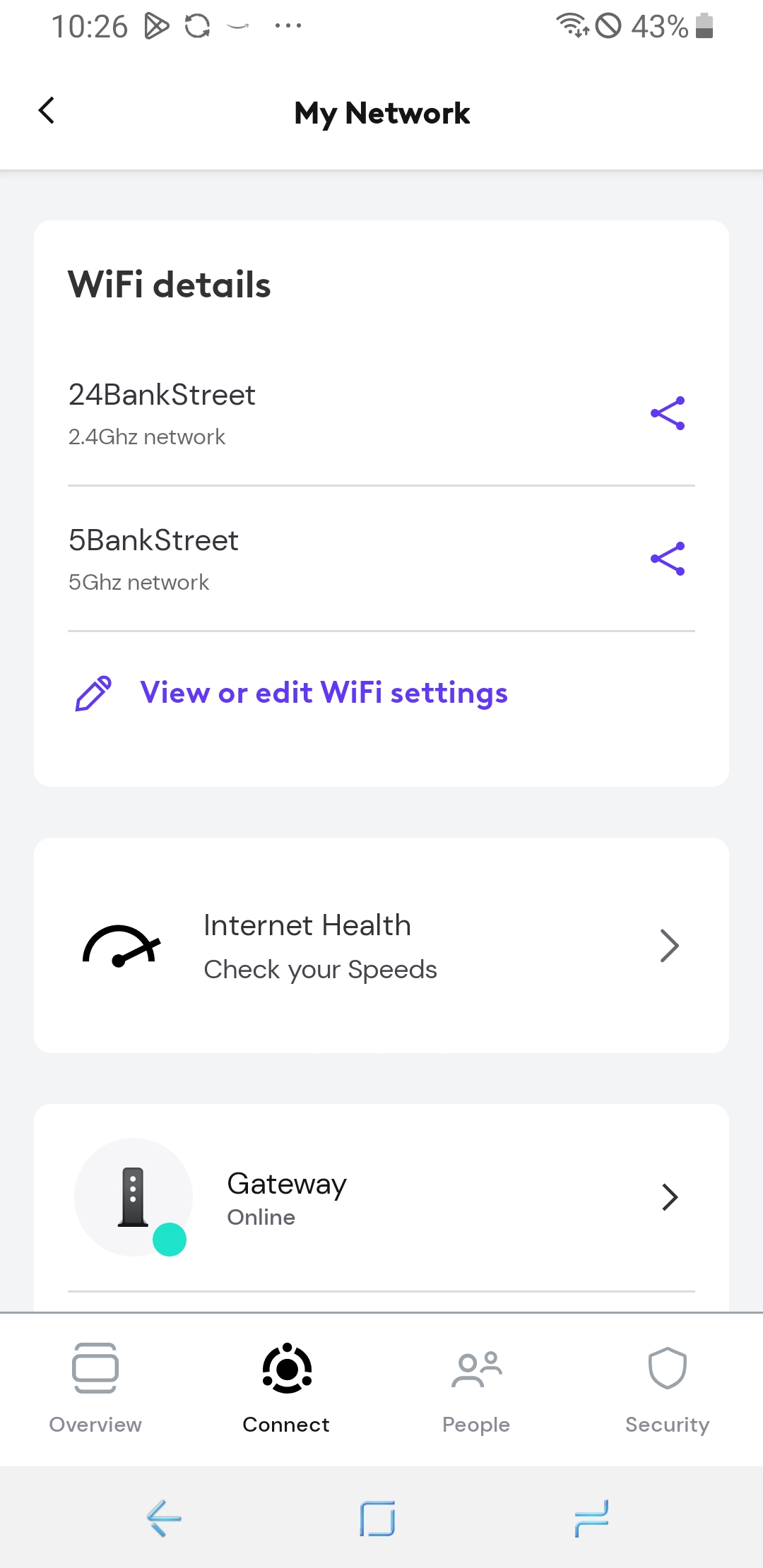Share the 24BankStreet network
This screenshot has height=1568, width=763.
(x=668, y=413)
